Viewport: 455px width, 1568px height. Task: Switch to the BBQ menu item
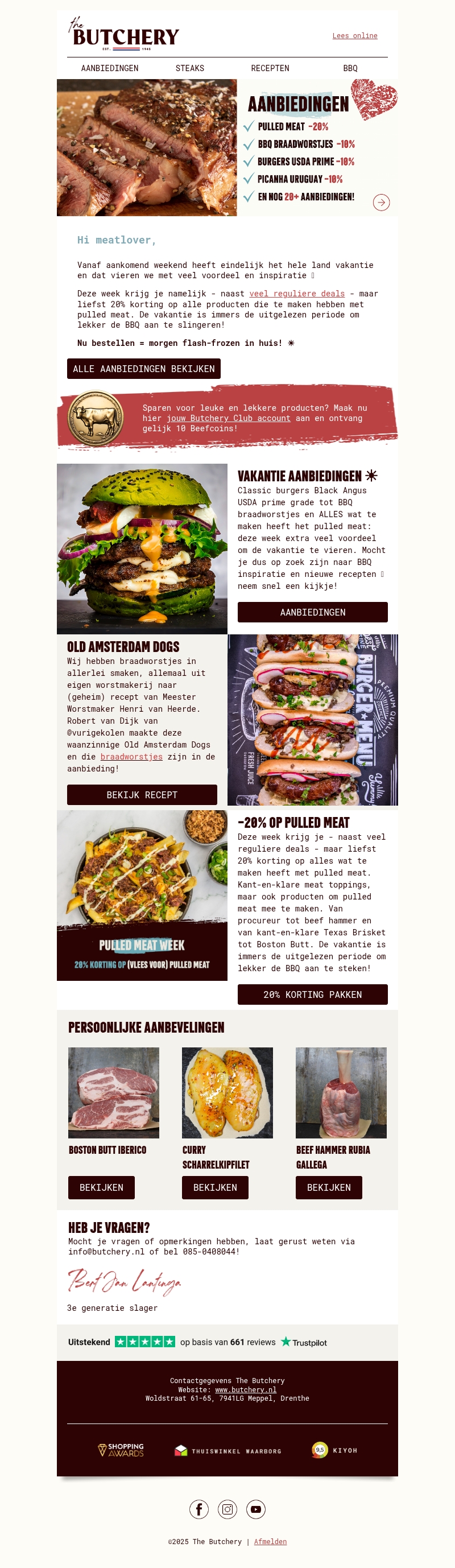(350, 68)
